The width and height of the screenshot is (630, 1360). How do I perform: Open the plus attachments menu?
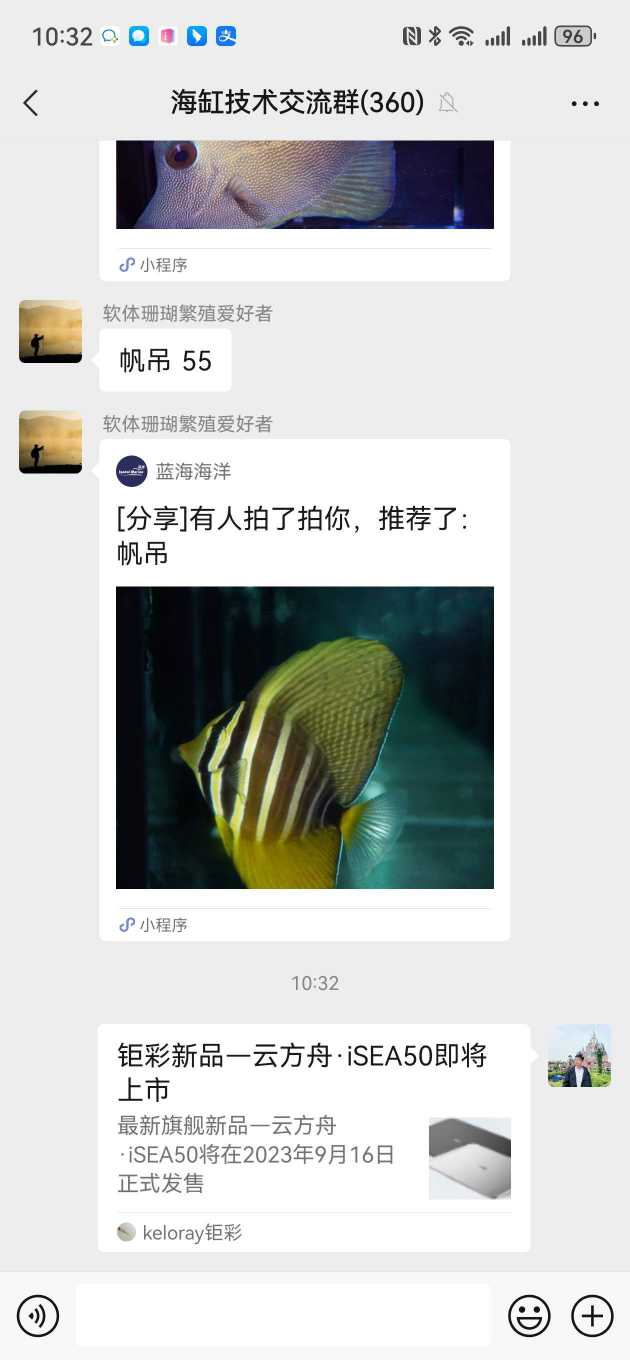pyautogui.click(x=592, y=1316)
